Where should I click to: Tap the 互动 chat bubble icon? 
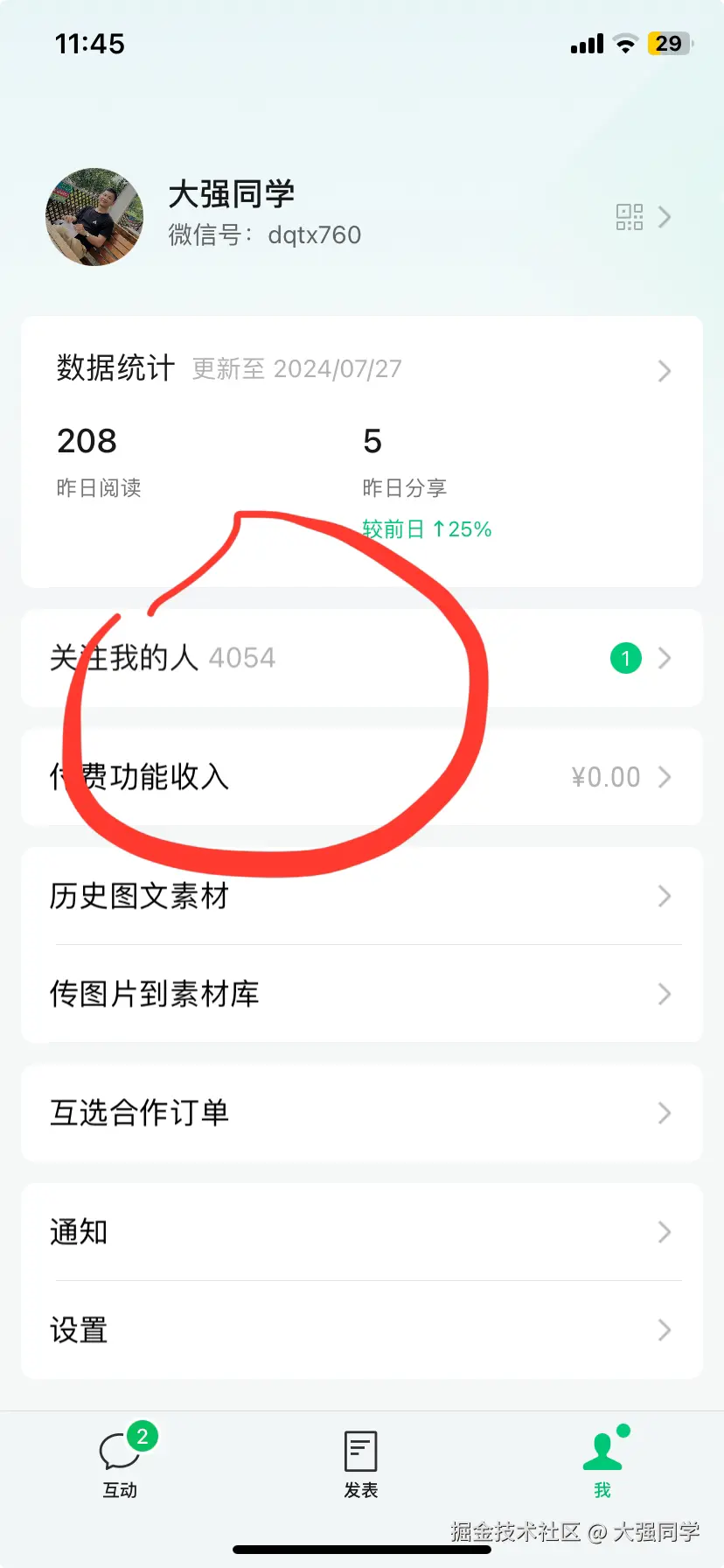coord(120,1453)
